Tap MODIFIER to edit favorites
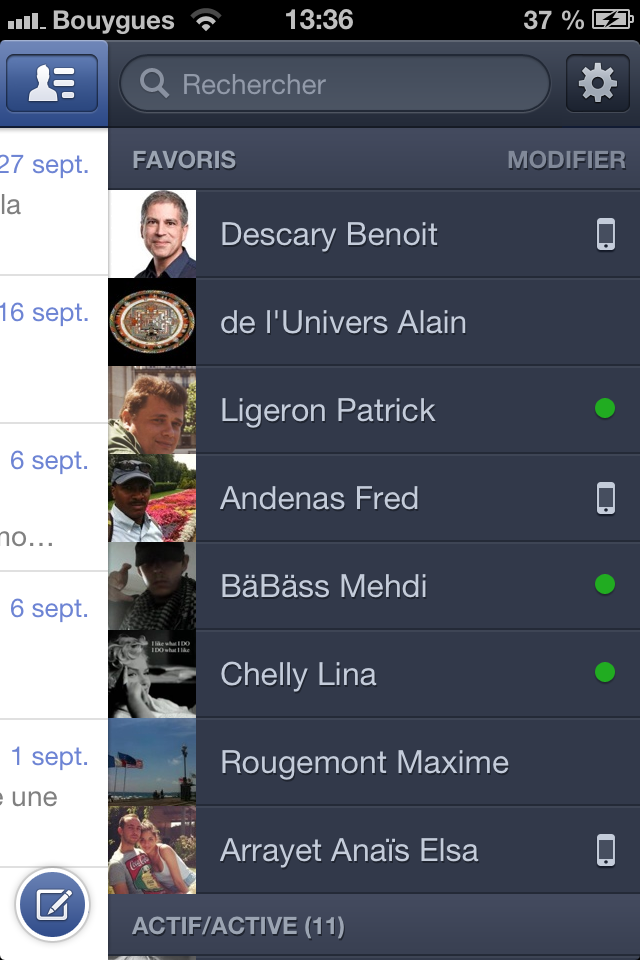640x960 pixels. [566, 160]
